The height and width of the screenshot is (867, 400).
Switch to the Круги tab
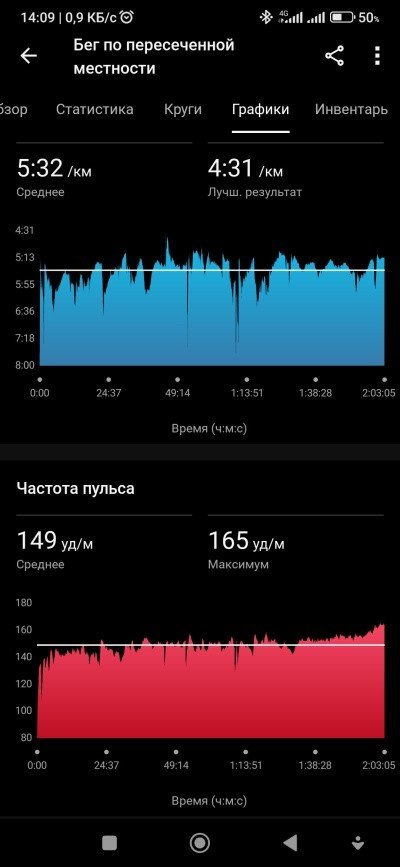coord(183,109)
